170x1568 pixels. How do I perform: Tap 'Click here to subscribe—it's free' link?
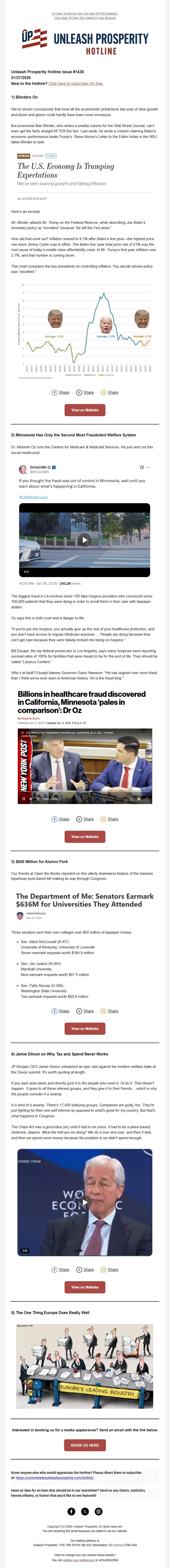pyautogui.click(x=76, y=83)
